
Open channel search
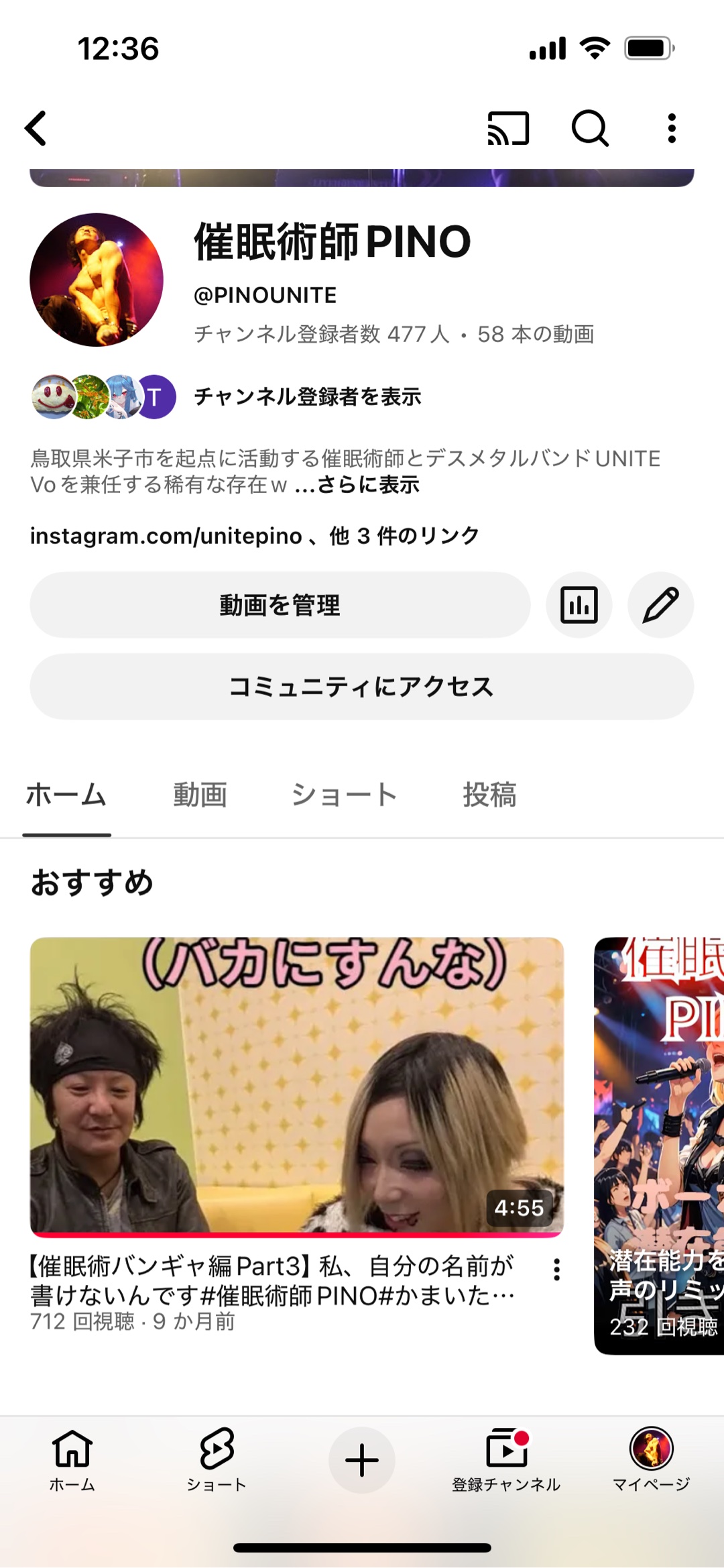[590, 128]
